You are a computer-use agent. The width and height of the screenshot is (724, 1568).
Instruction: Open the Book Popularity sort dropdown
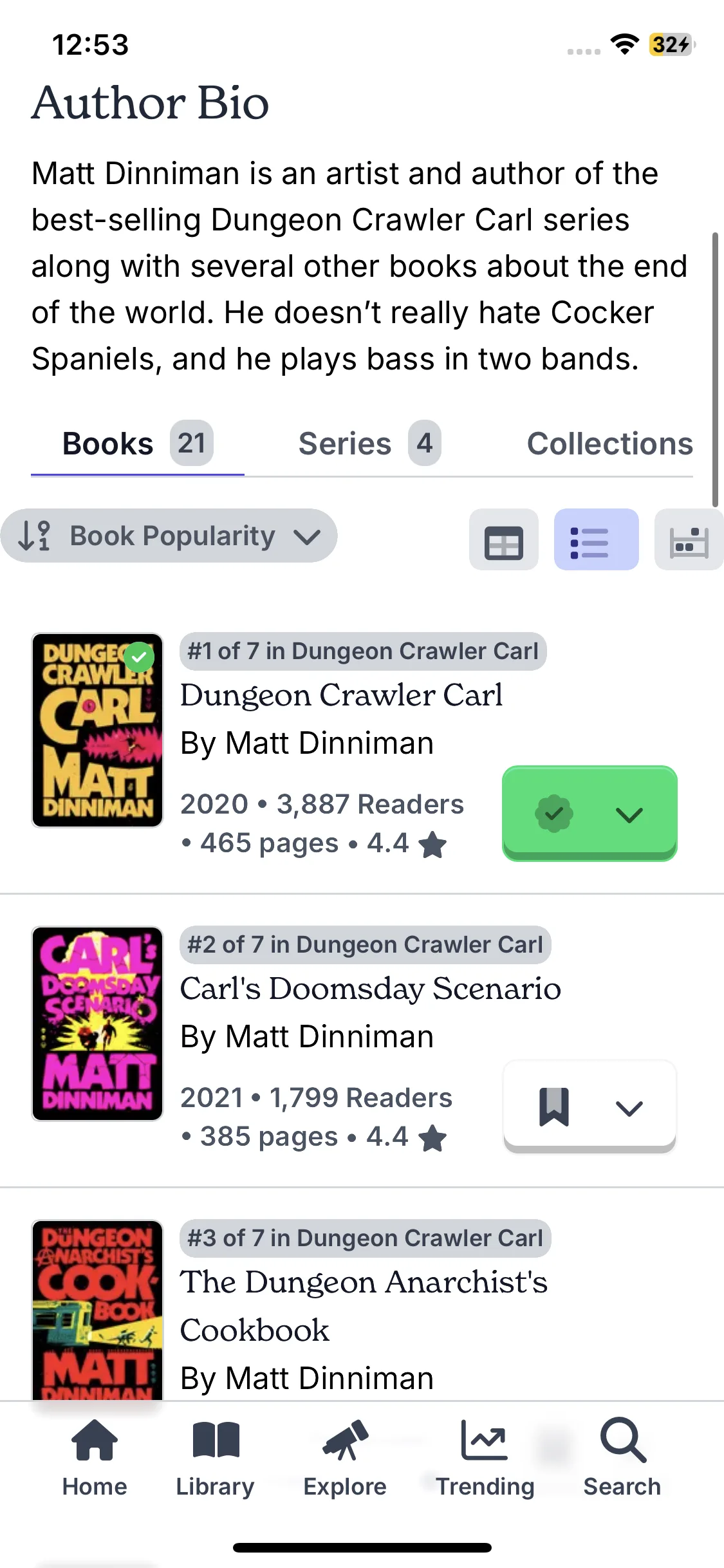(x=169, y=536)
